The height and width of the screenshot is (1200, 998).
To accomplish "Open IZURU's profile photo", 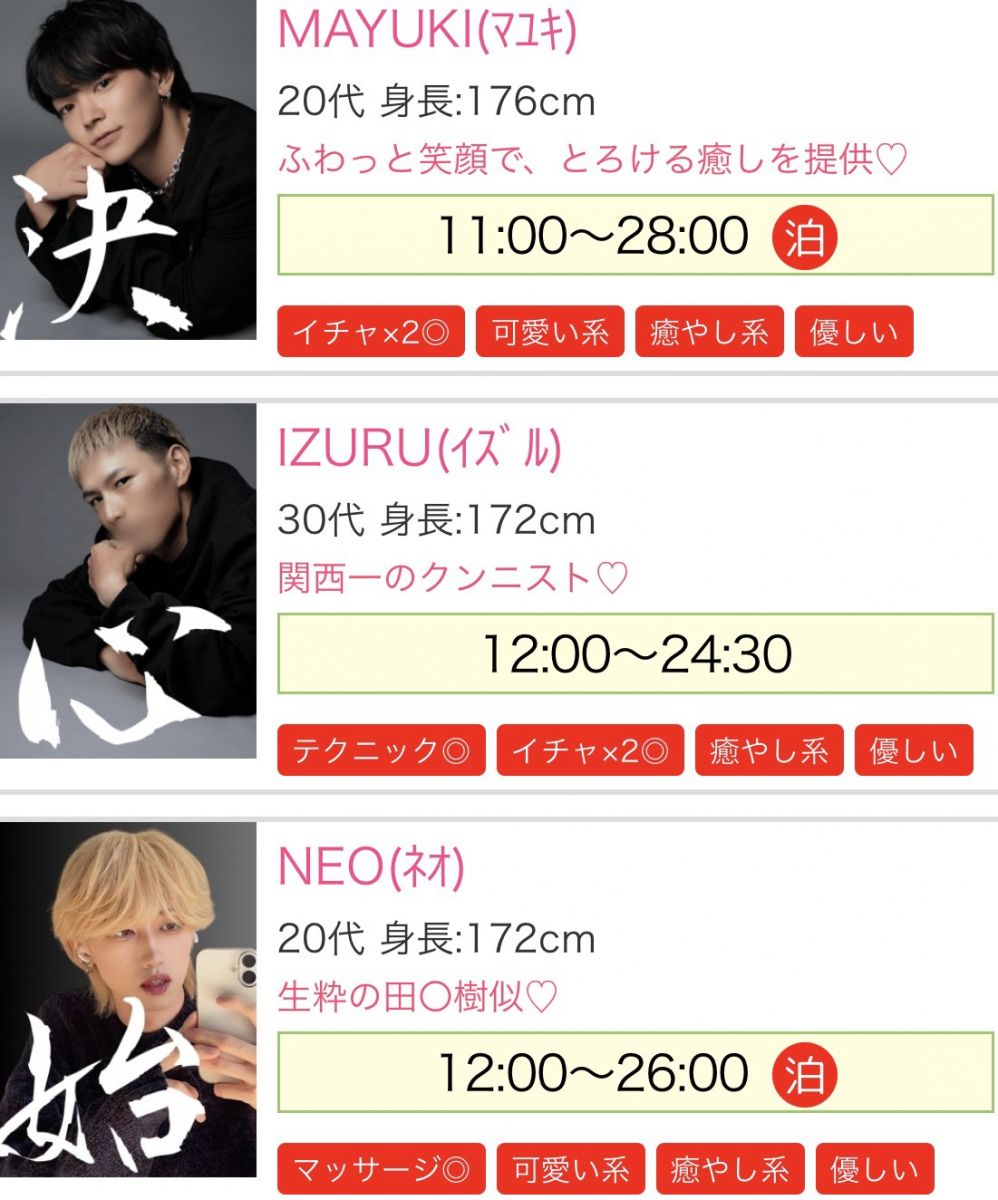I will pyautogui.click(x=128, y=580).
